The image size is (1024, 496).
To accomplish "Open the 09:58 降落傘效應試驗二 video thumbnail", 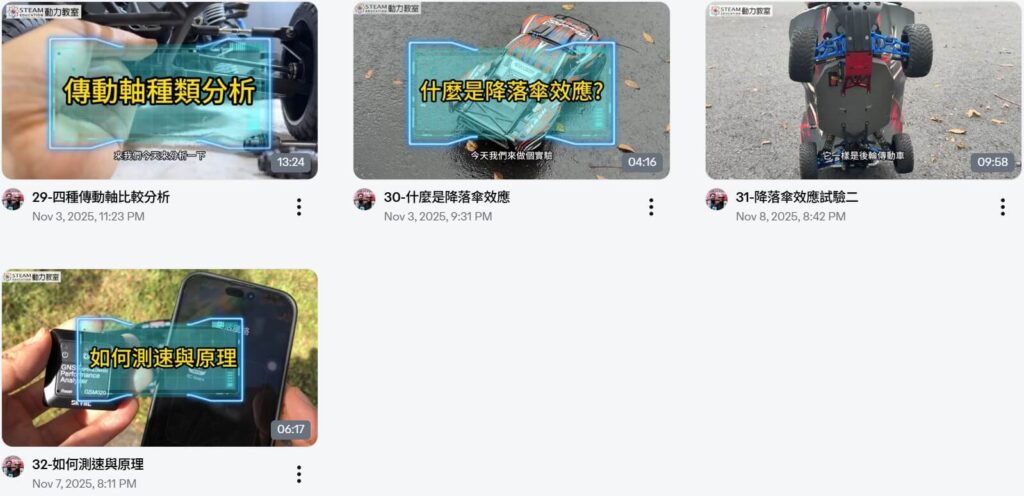I will click(x=863, y=90).
